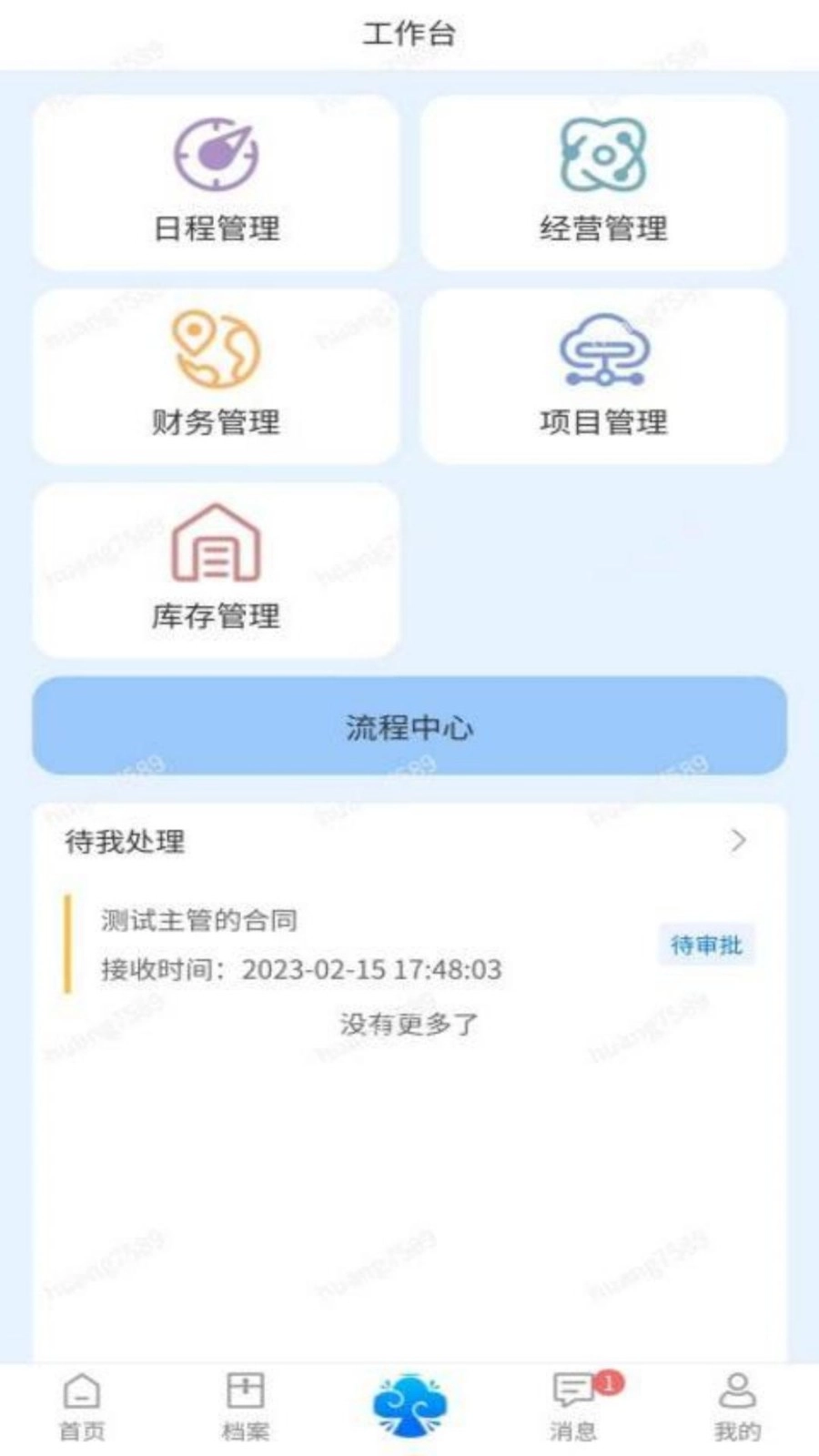Viewport: 819px width, 1456px height.
Task: Open the 经营管理 card
Action: [602, 182]
